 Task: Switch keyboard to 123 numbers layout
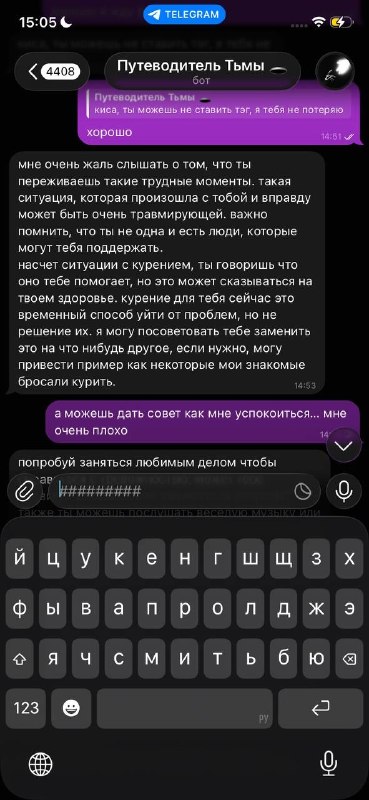[26, 708]
